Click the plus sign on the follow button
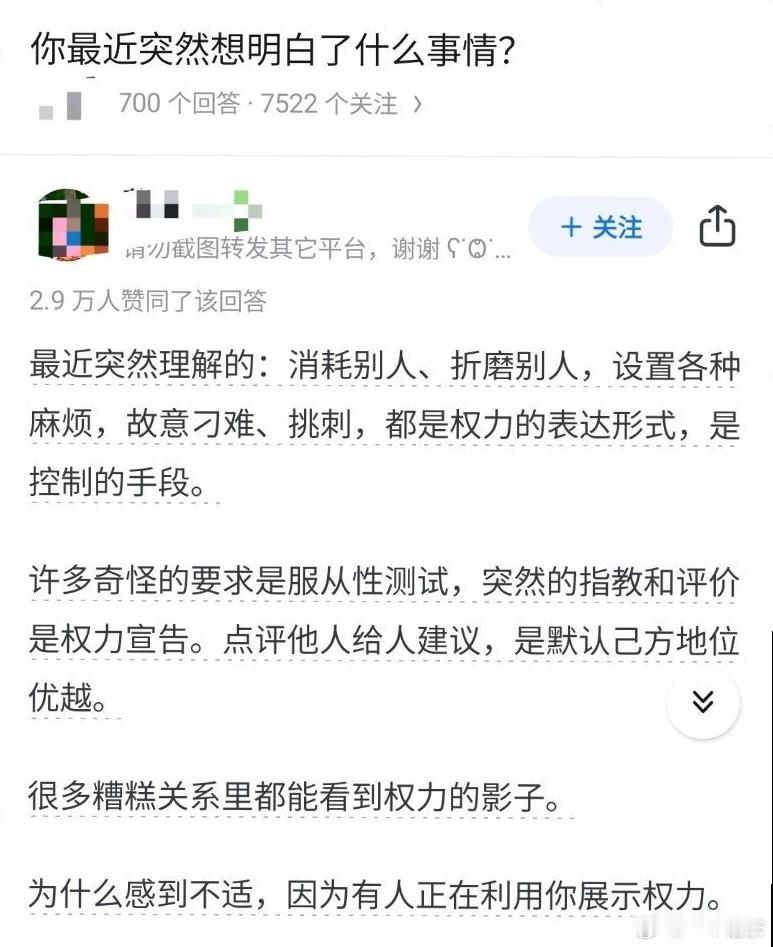The width and height of the screenshot is (773, 947). (x=573, y=227)
